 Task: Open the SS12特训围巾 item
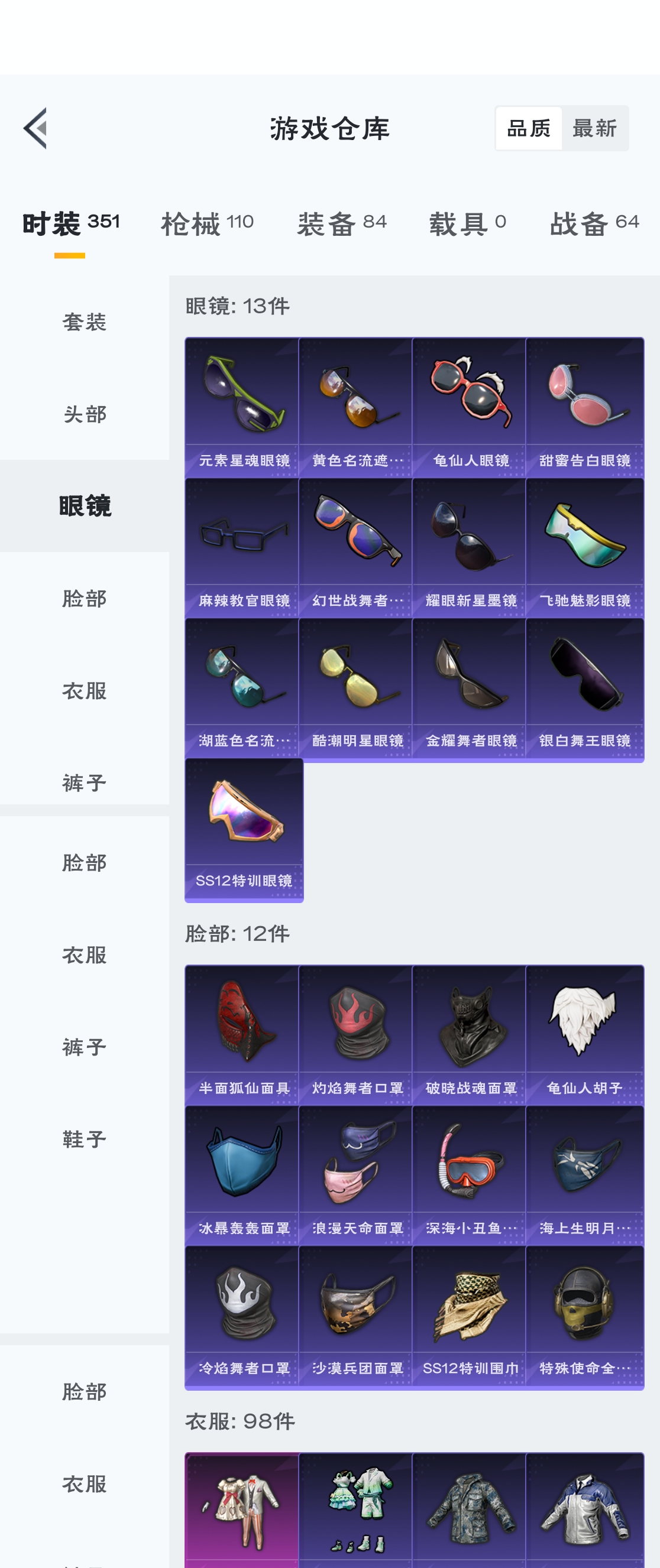[469, 1315]
